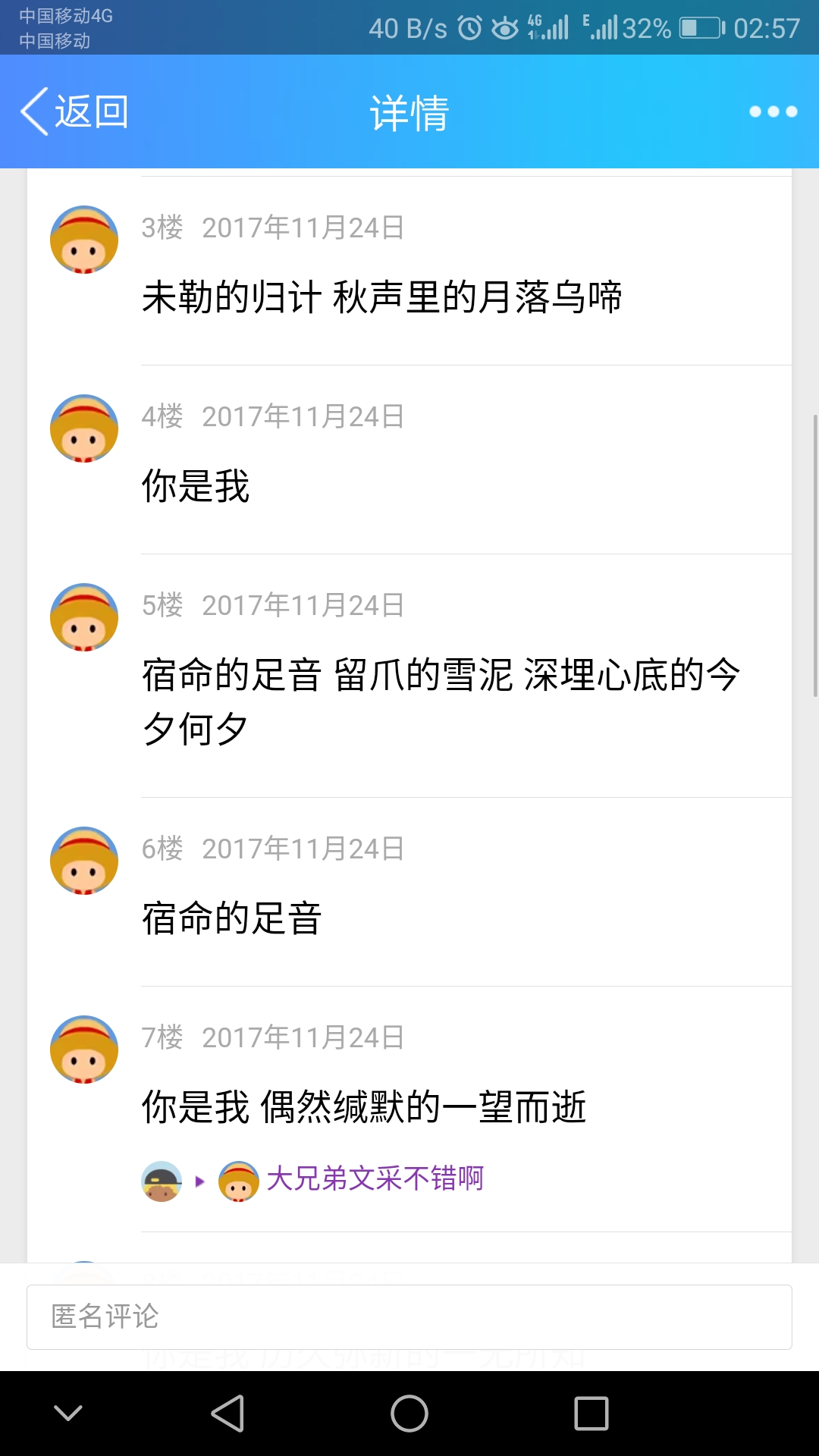Open the 7楼 comment 你是我 偶然缄默的一望而逝
The image size is (819, 1456).
point(364,1107)
